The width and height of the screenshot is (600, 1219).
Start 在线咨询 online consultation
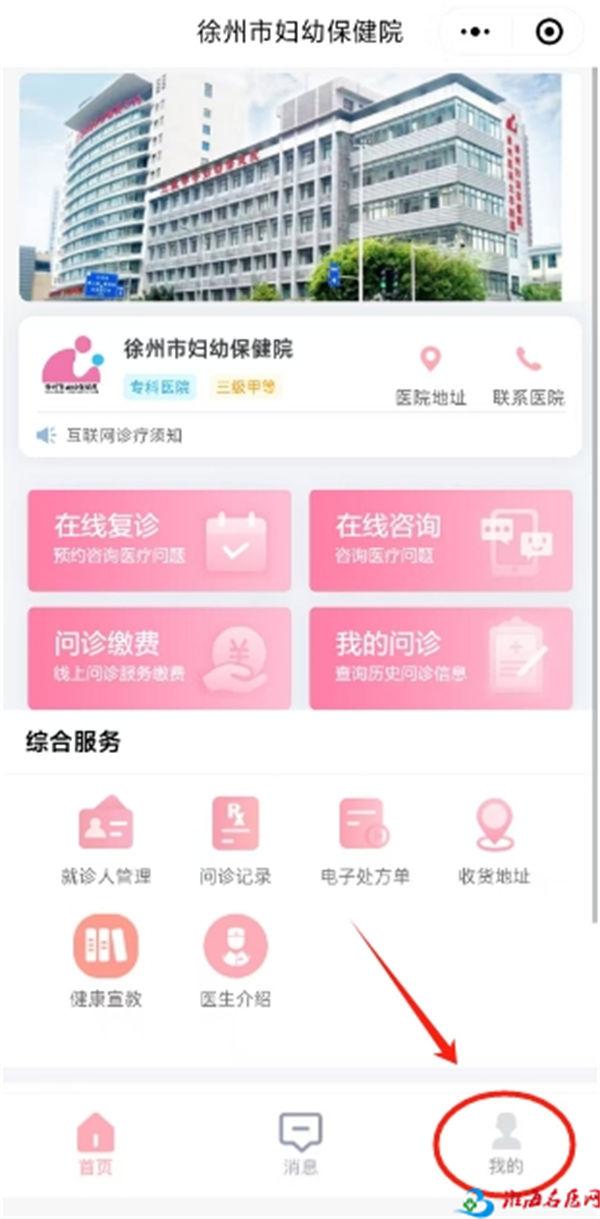tap(440, 540)
